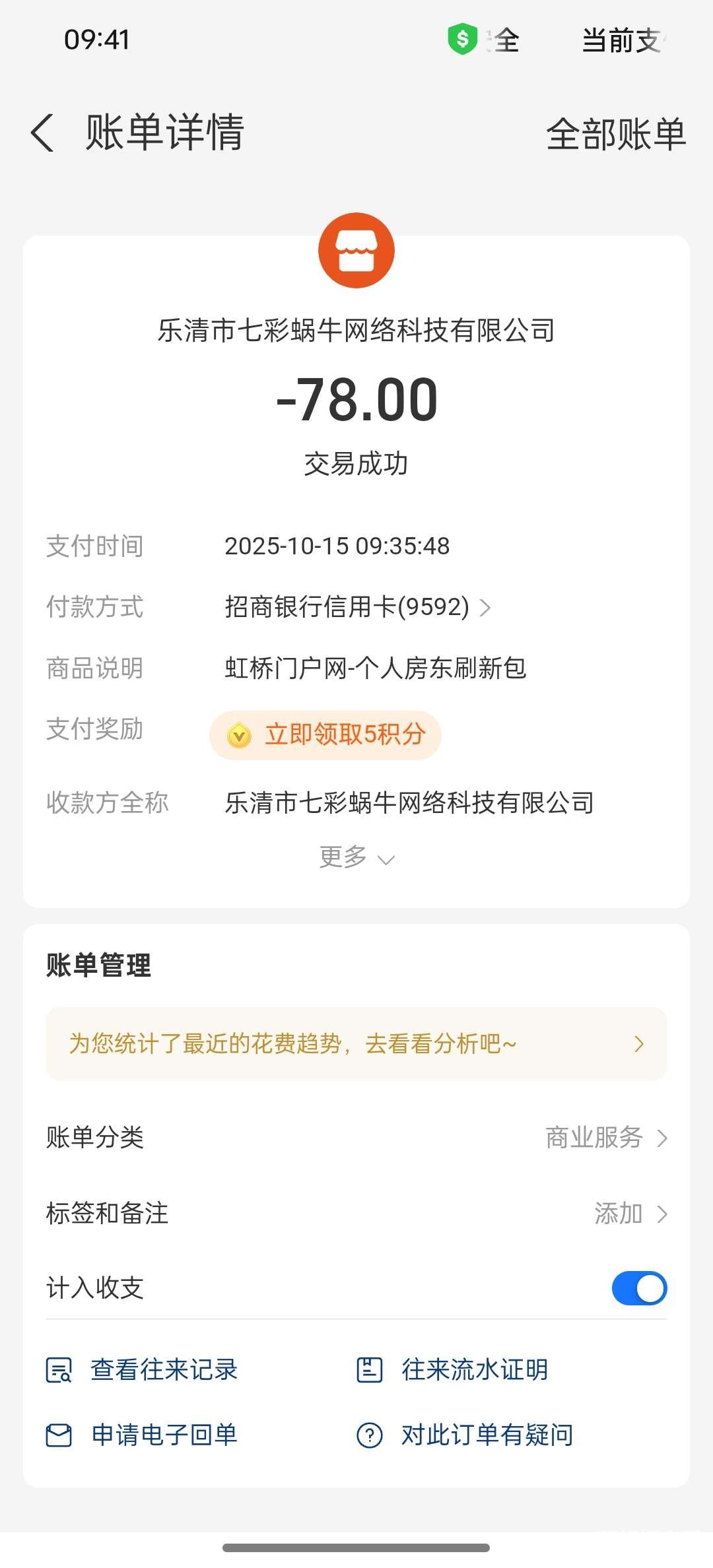
Task: Open 全部账单 in the top bar
Action: coord(615,134)
